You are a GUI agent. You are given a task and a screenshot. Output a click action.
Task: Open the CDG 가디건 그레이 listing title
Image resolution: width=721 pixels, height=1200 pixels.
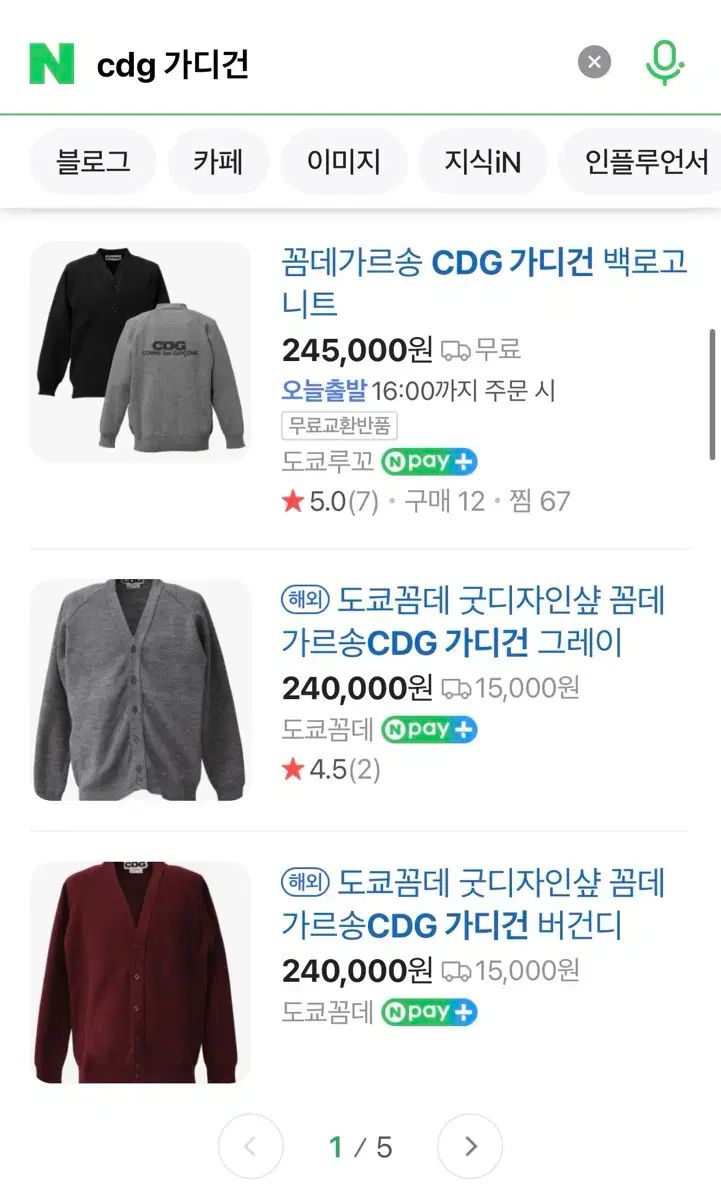[474, 621]
